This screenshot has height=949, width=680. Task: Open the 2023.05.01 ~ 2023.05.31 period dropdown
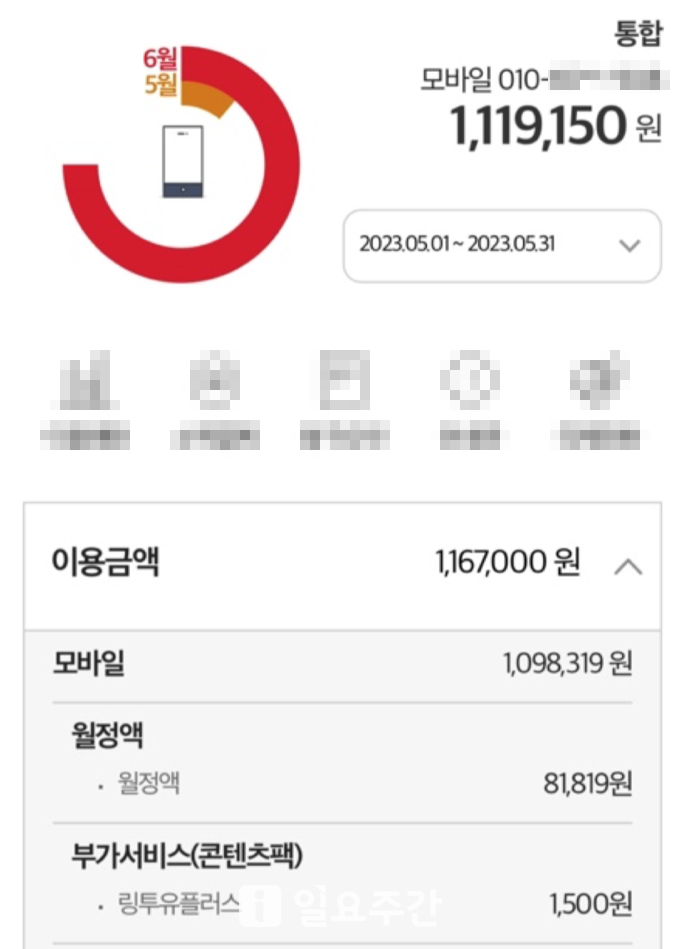[x=502, y=246]
